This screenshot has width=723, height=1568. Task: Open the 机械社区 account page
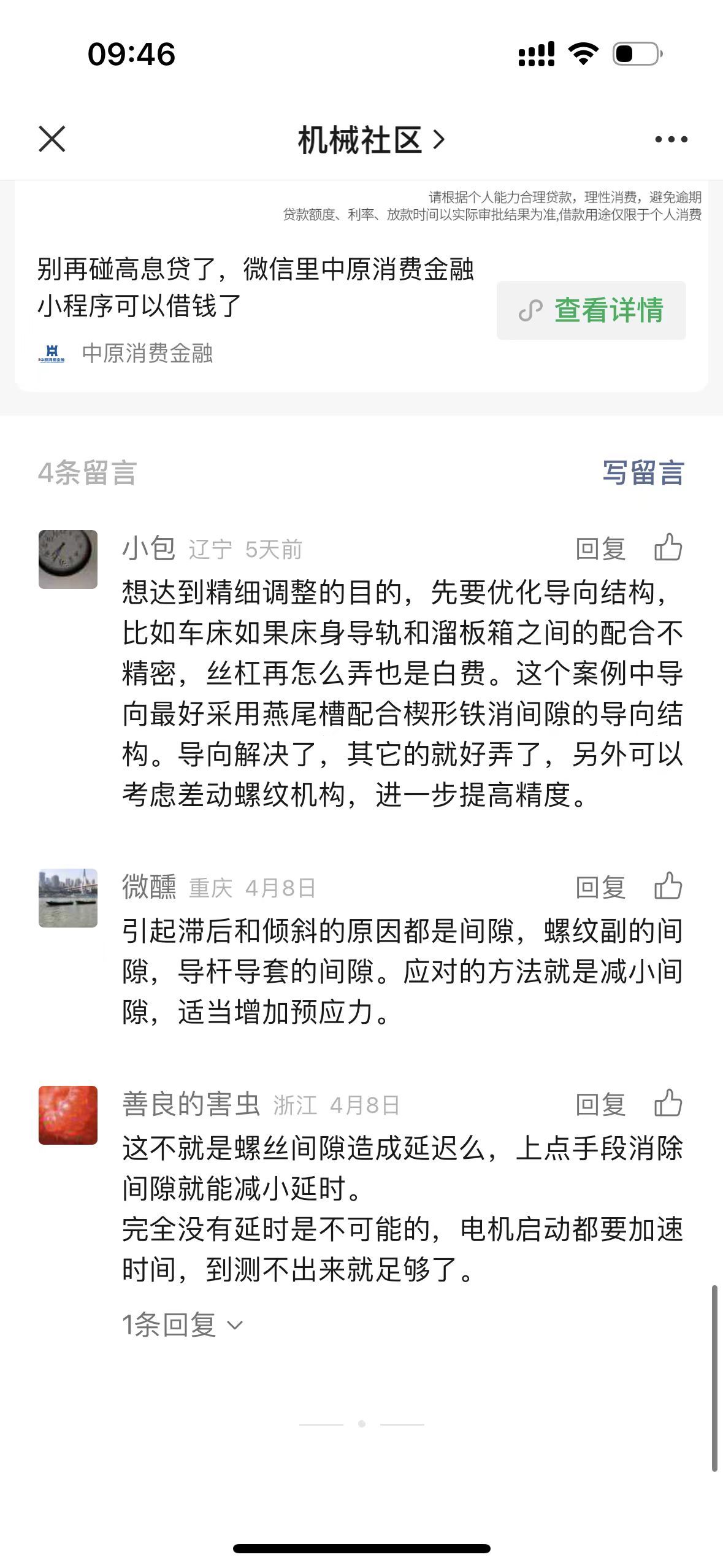(x=370, y=140)
